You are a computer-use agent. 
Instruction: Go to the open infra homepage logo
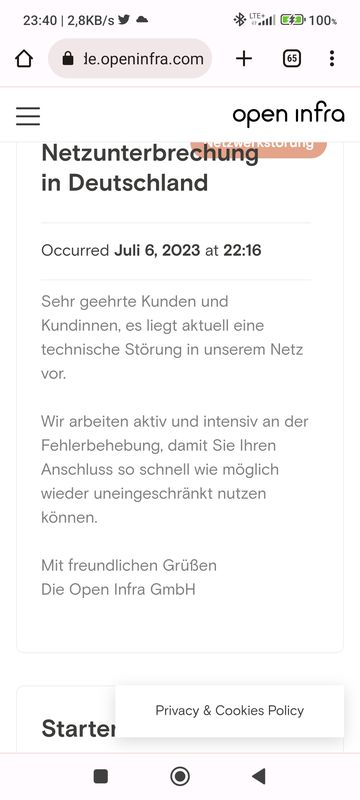289,115
